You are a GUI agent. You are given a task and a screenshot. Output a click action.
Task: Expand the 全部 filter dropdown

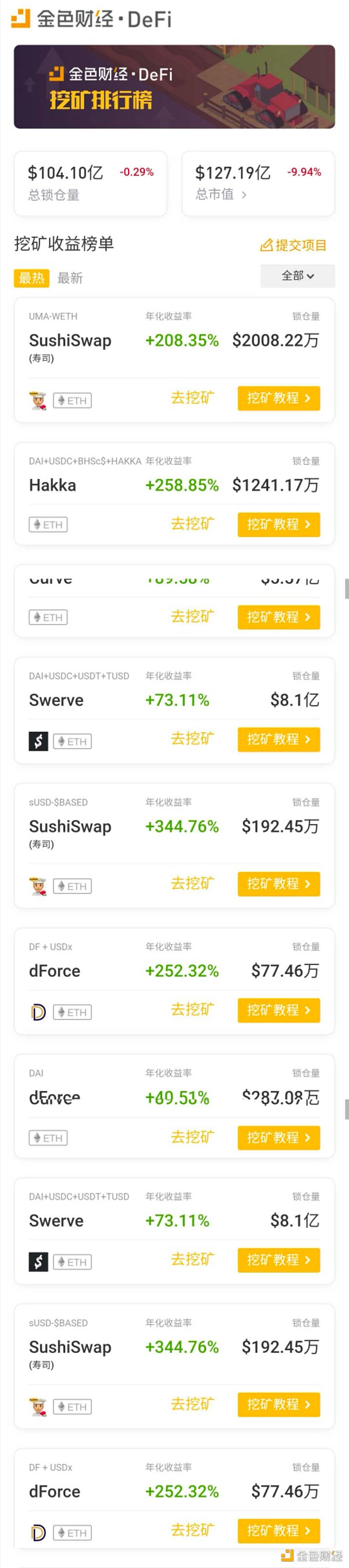(x=297, y=276)
